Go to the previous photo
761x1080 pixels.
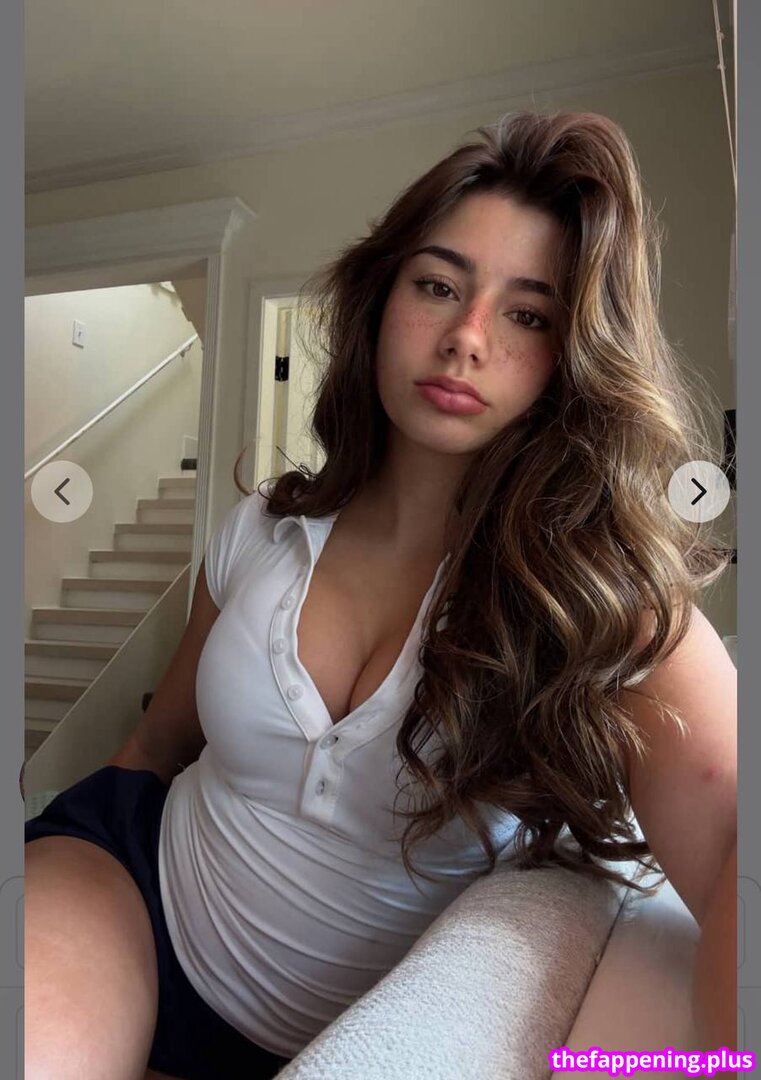62,491
